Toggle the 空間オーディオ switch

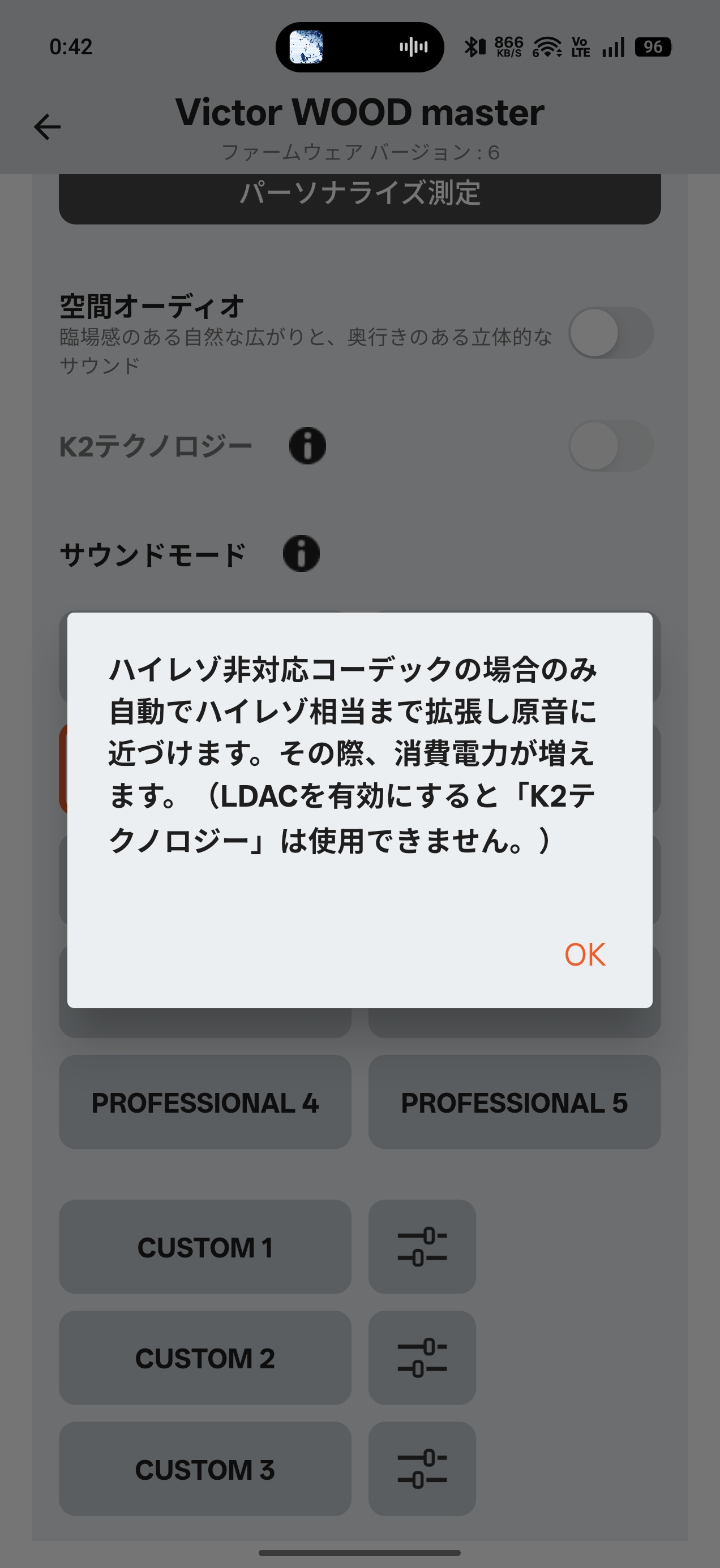(x=610, y=333)
